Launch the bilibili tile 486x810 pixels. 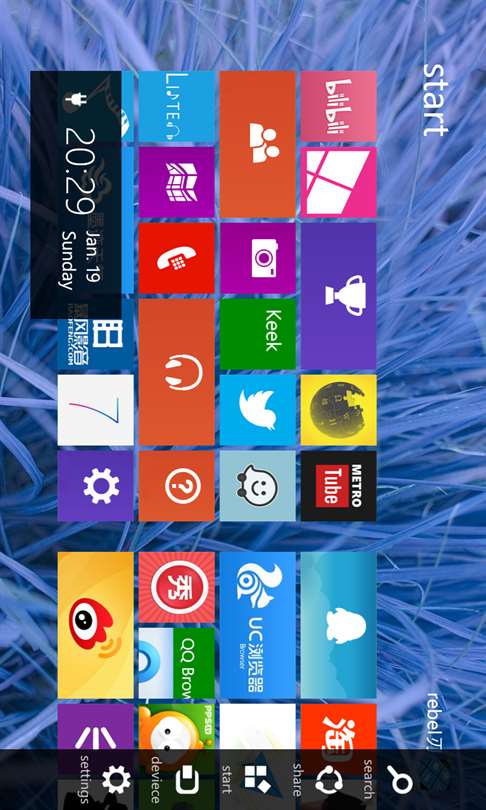338,106
